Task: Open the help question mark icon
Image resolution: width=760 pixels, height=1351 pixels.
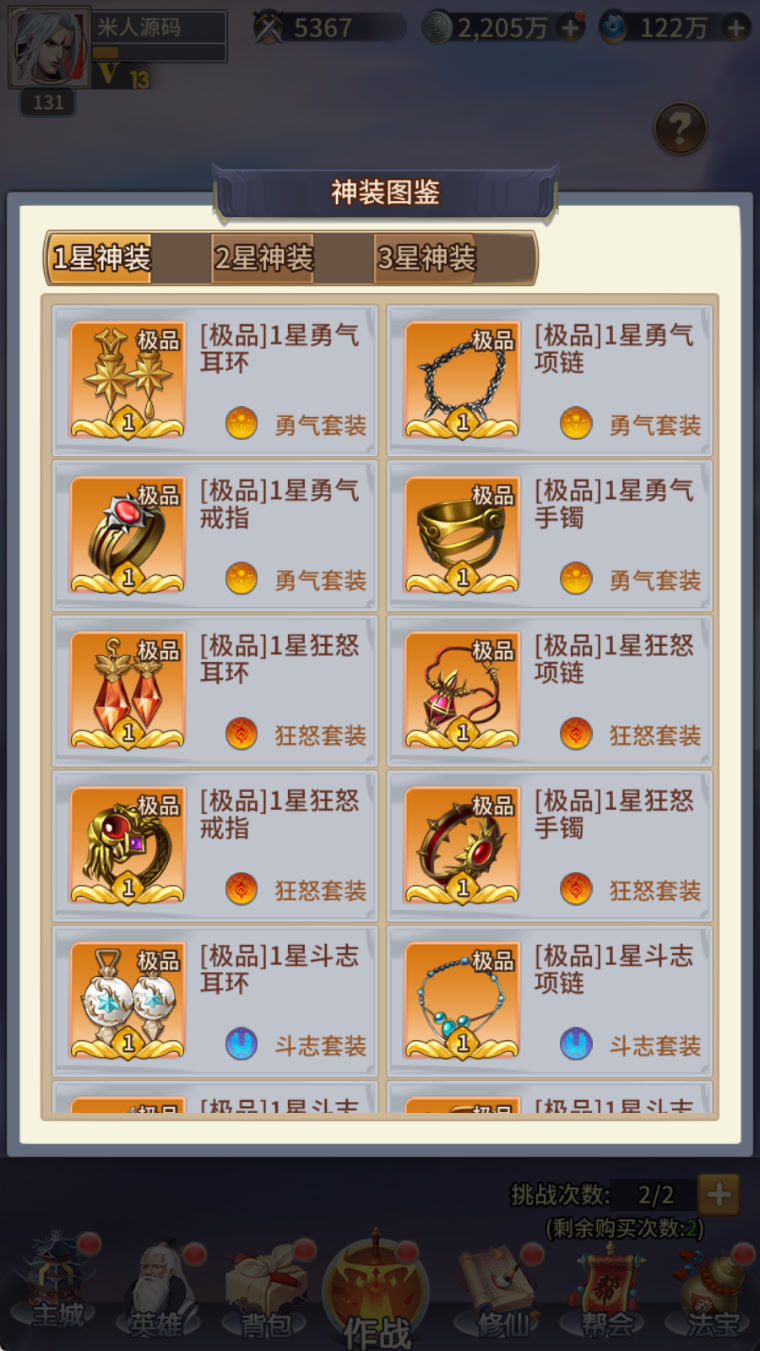Action: tap(680, 129)
